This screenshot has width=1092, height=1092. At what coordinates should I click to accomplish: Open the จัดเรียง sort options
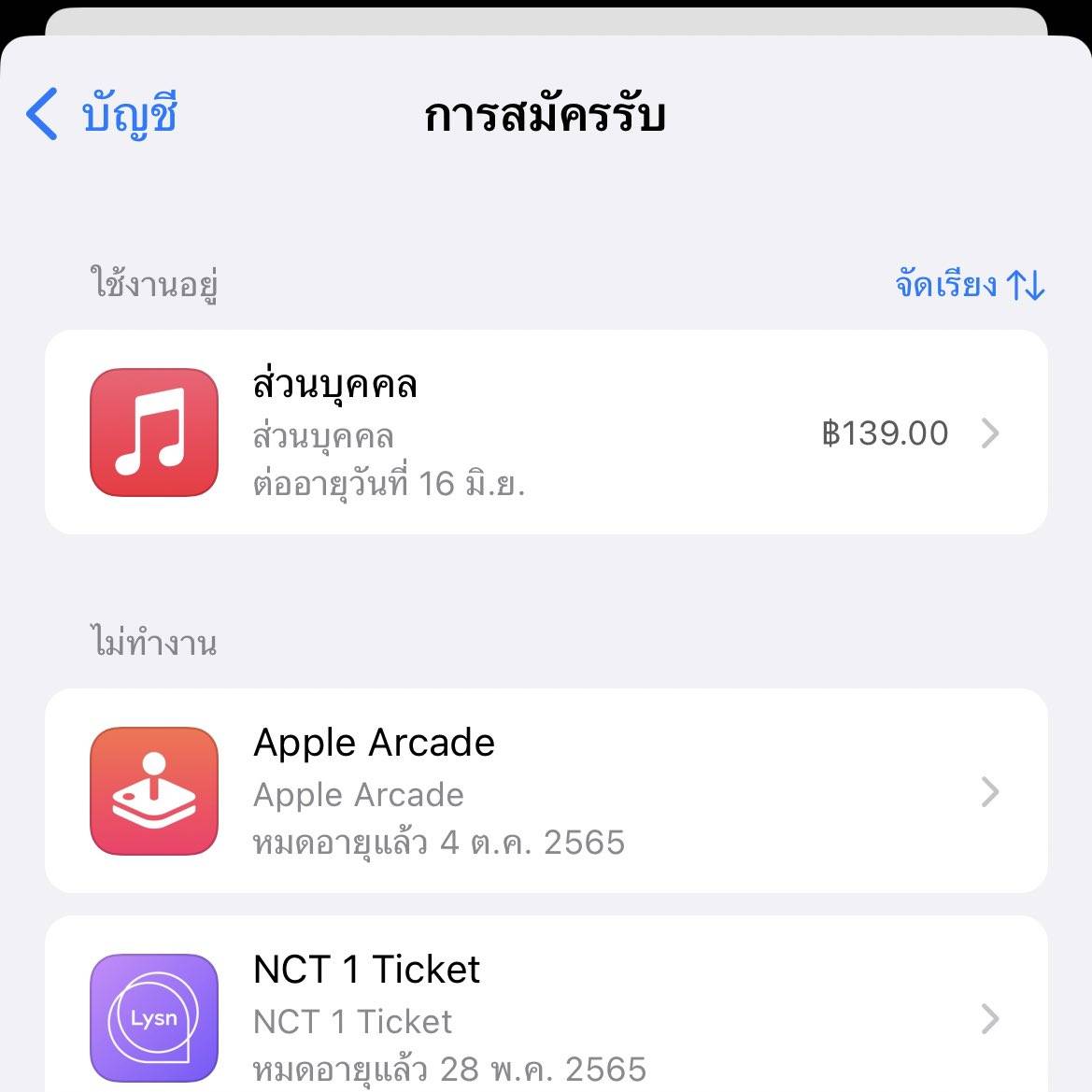click(969, 284)
